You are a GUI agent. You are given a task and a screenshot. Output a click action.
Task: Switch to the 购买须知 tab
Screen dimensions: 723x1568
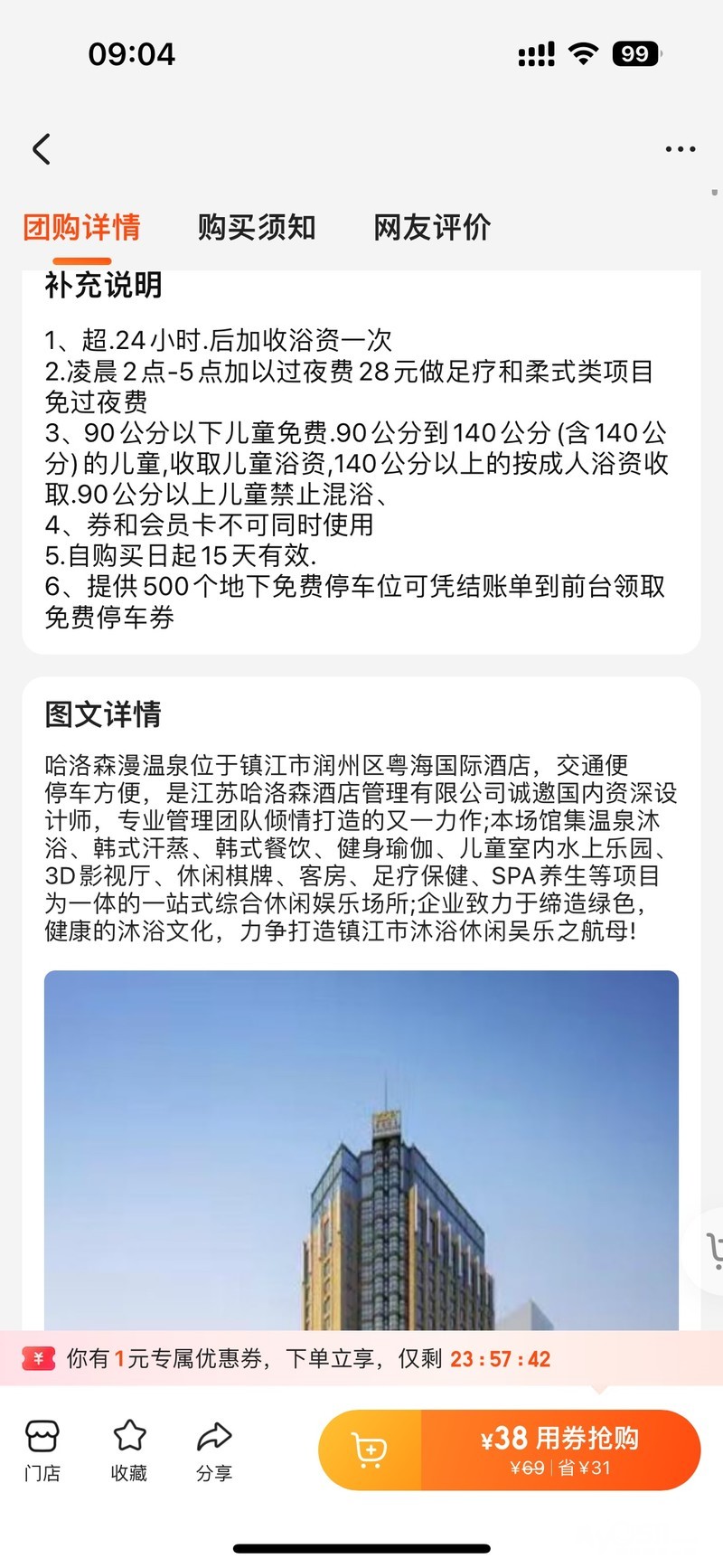coord(257,227)
